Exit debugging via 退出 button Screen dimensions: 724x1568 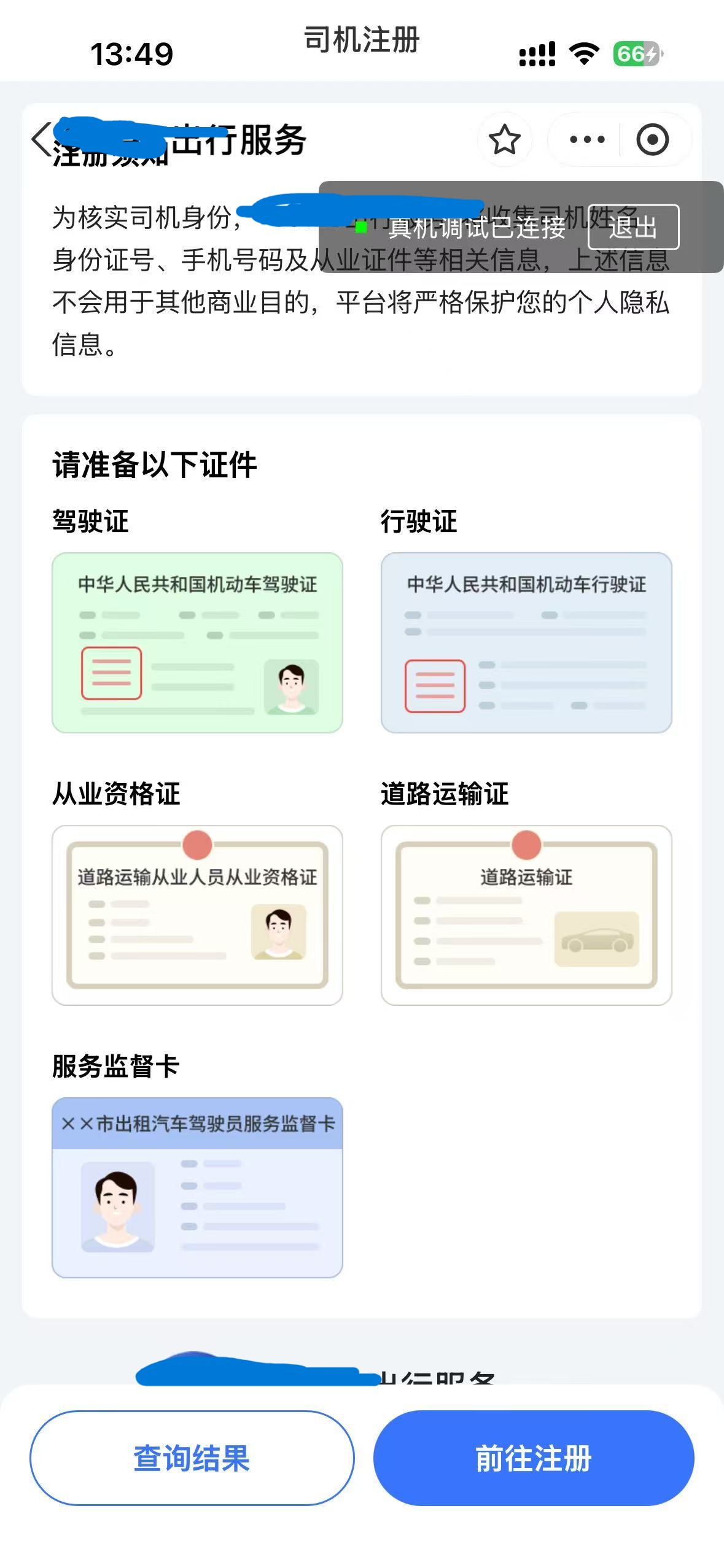(x=633, y=227)
